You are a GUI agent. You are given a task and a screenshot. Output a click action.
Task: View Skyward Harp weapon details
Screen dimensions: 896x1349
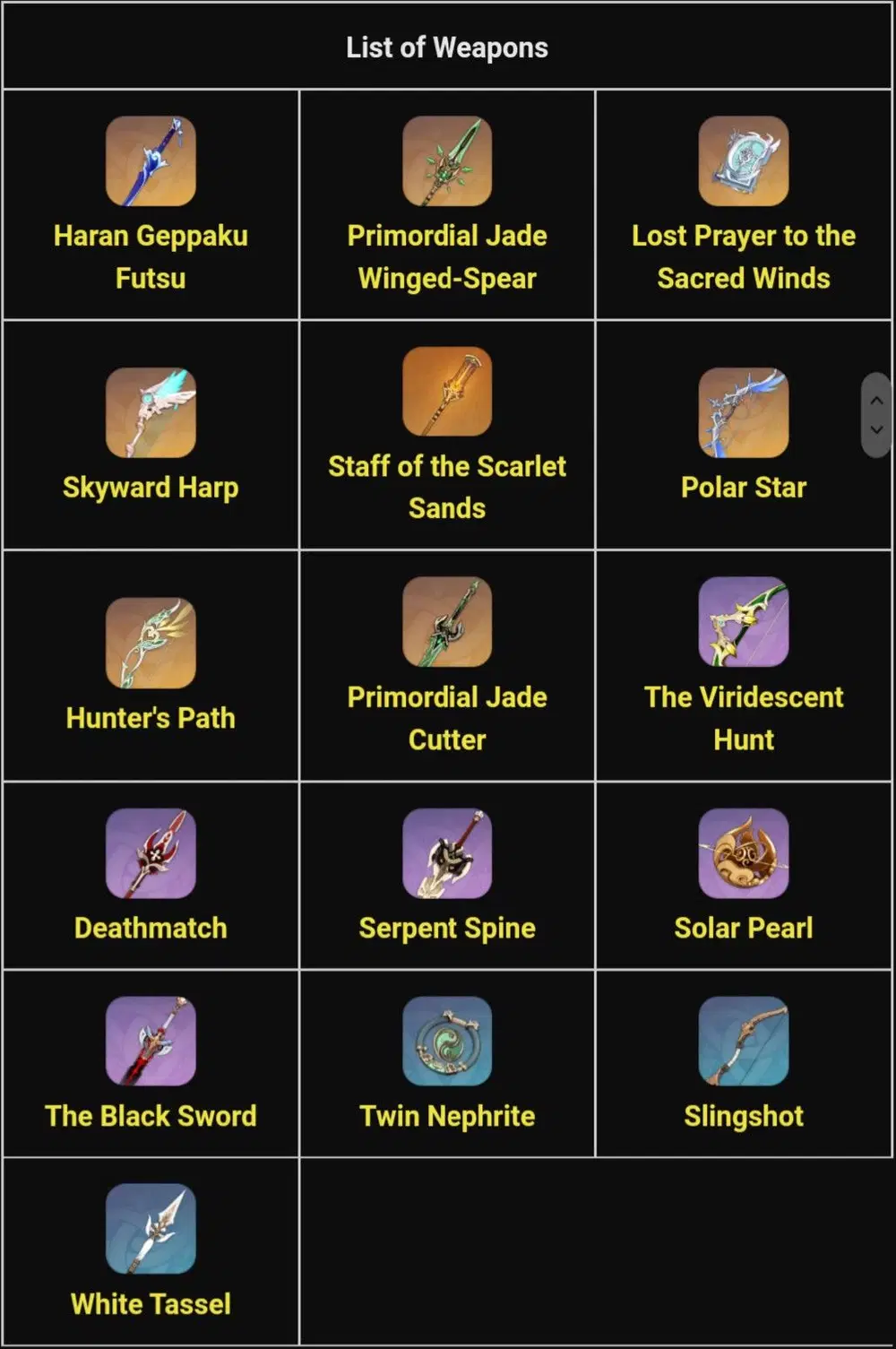click(151, 487)
